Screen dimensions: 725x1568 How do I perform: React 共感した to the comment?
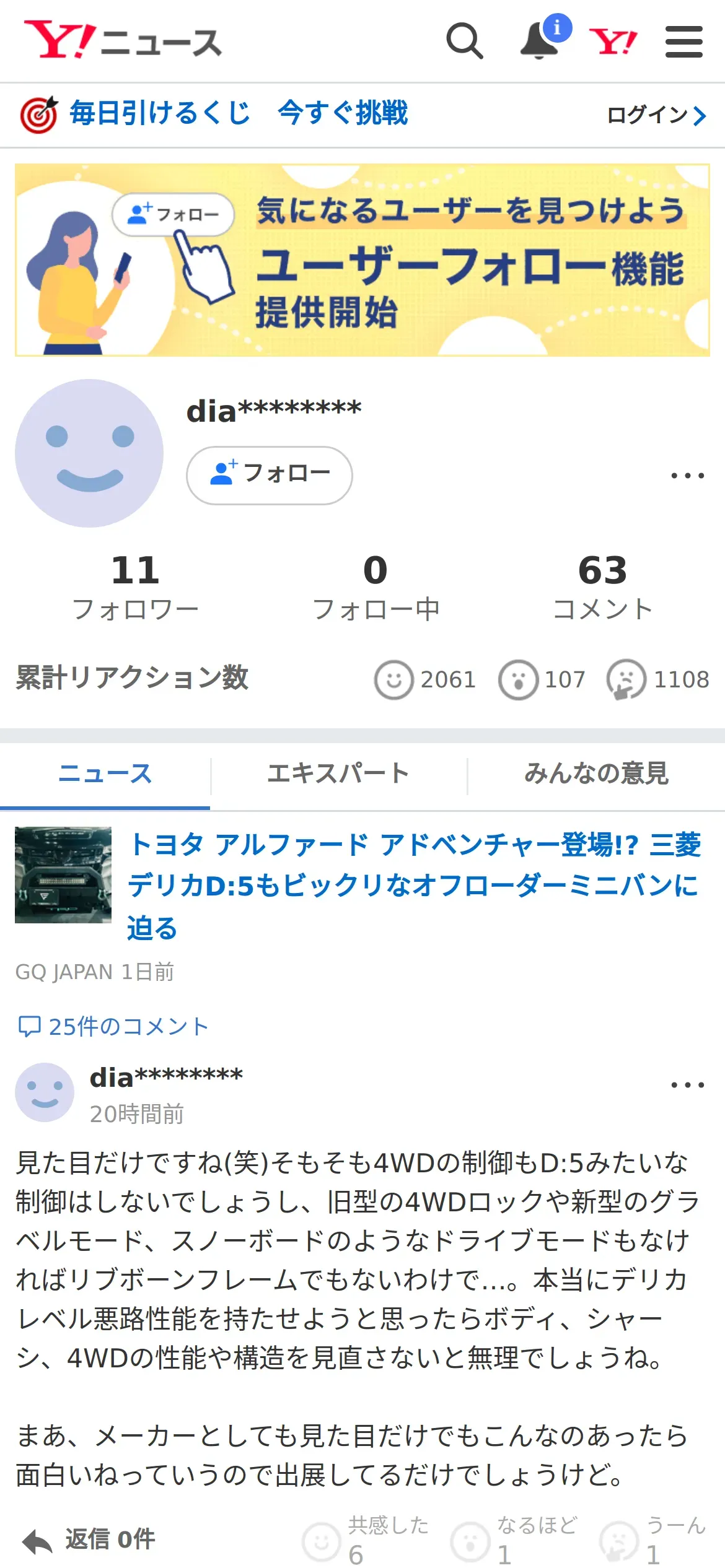coord(366,1540)
